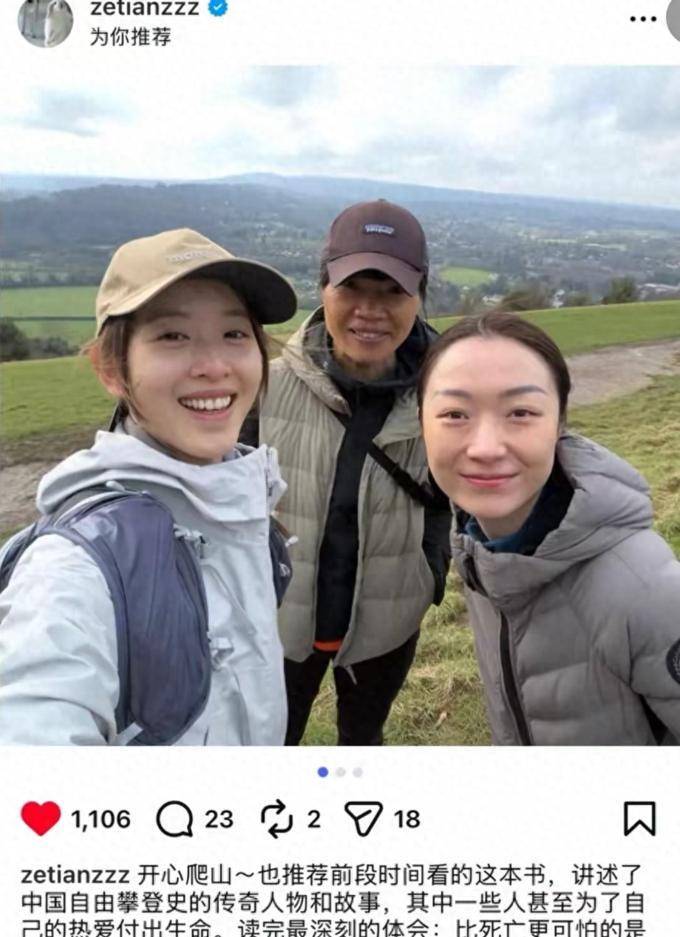Open the comments on this post
Screen dimensions: 680x937
point(175,819)
